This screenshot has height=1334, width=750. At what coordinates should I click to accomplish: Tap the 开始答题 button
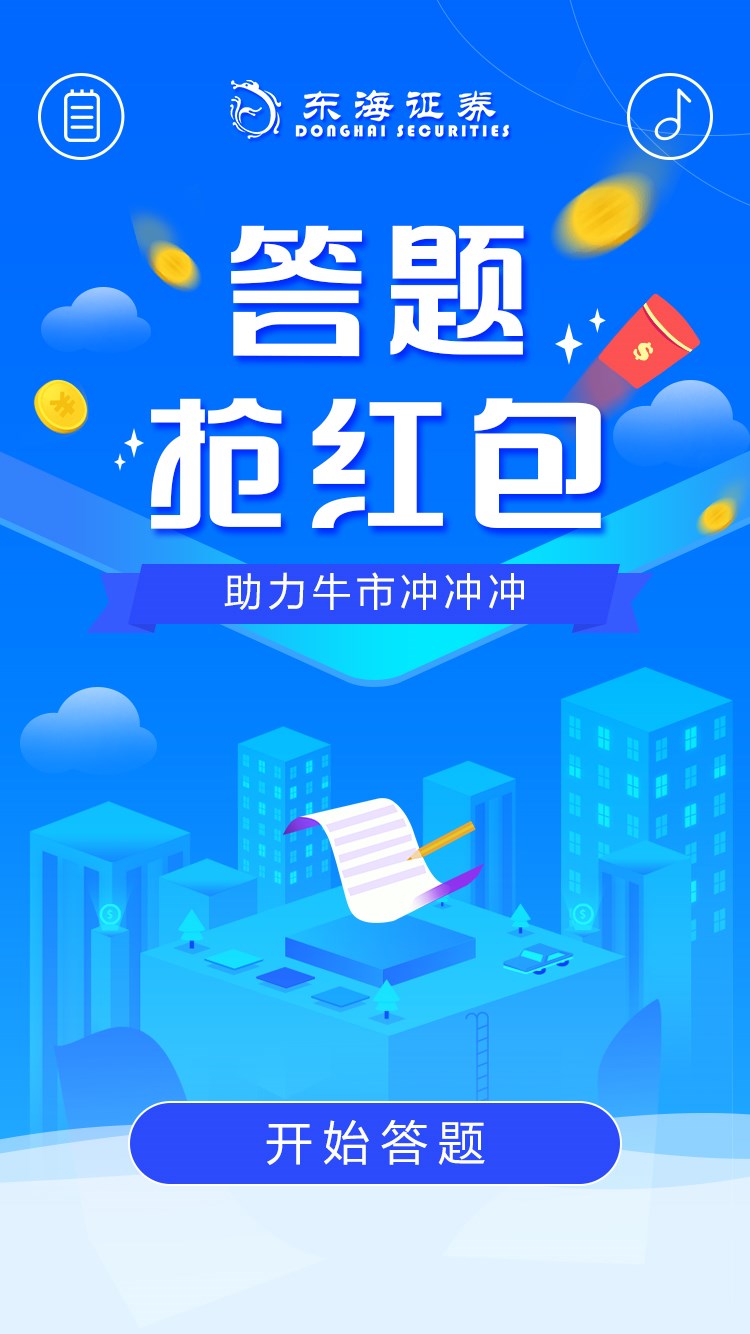point(375,1143)
